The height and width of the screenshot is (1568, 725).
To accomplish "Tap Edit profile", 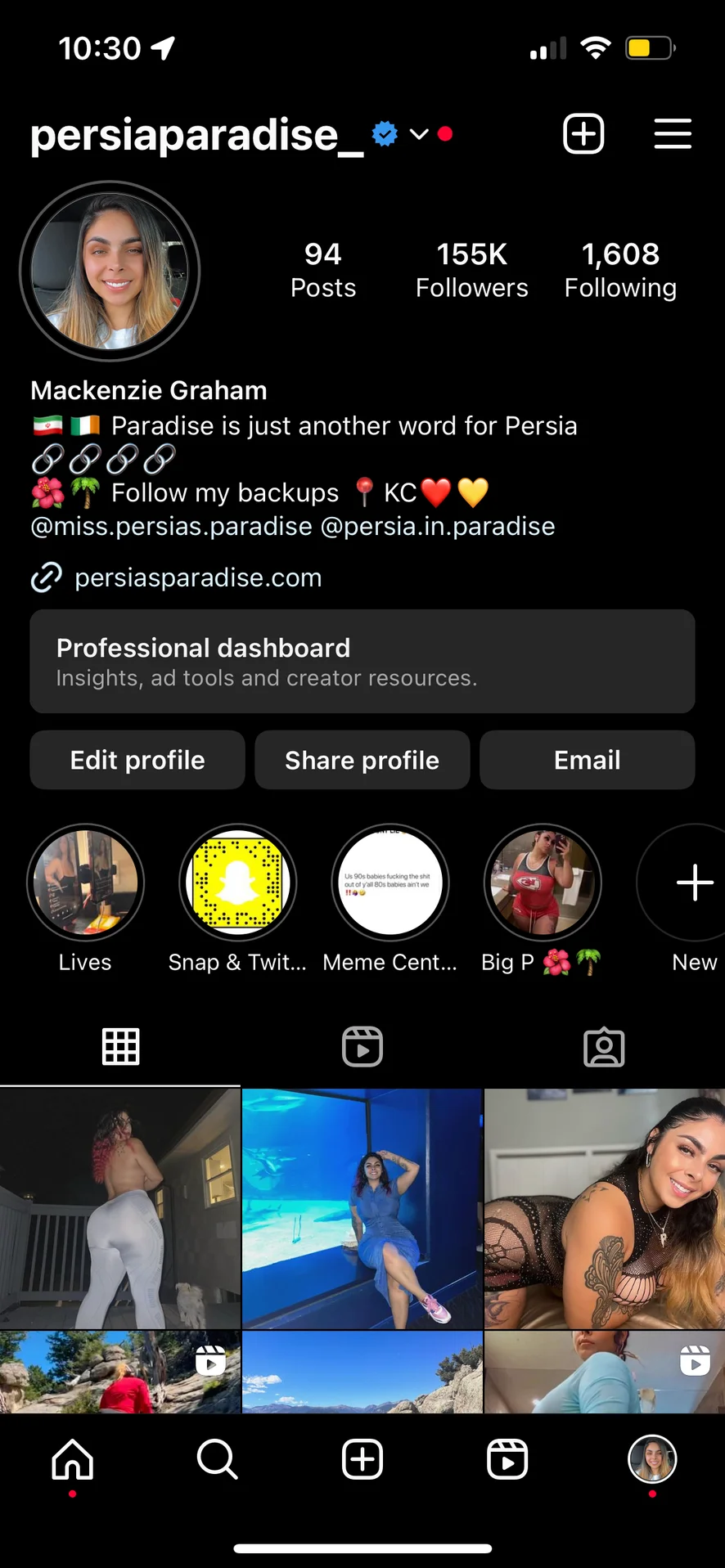I will [x=137, y=760].
